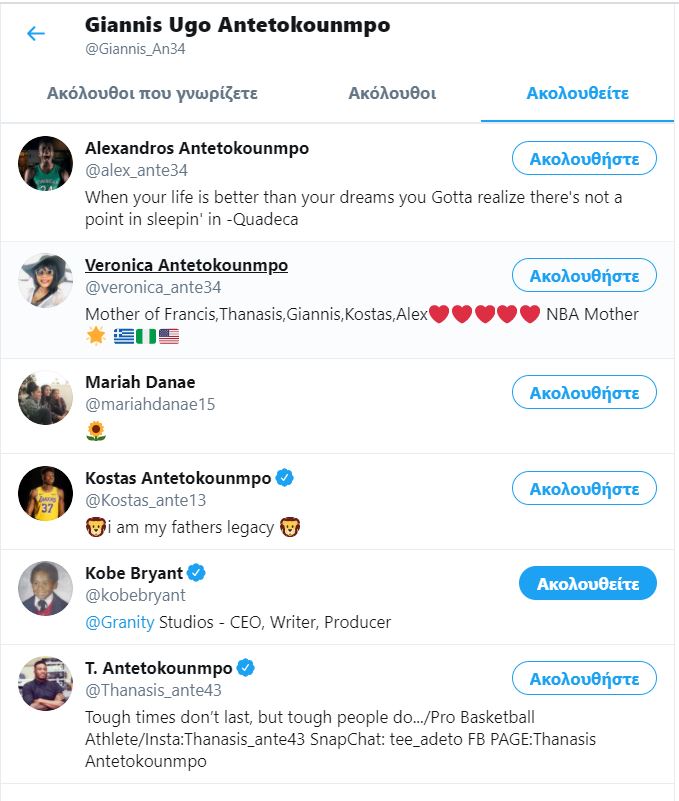Follow Veronica Antetokounmpo
The height and width of the screenshot is (801, 679).
[x=584, y=275]
